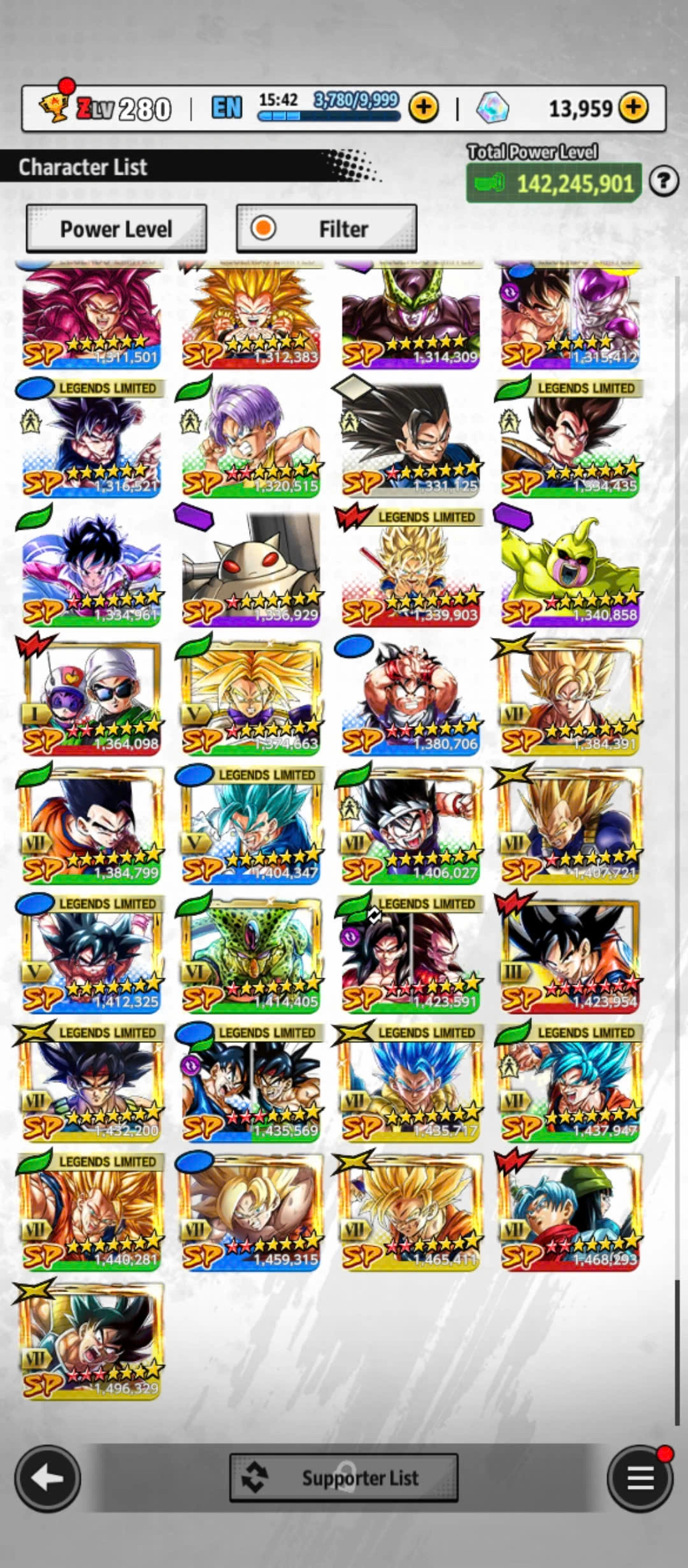Screen dimensions: 688x1568
Task: Open character with power level 1,364,098
Action: pos(91,698)
